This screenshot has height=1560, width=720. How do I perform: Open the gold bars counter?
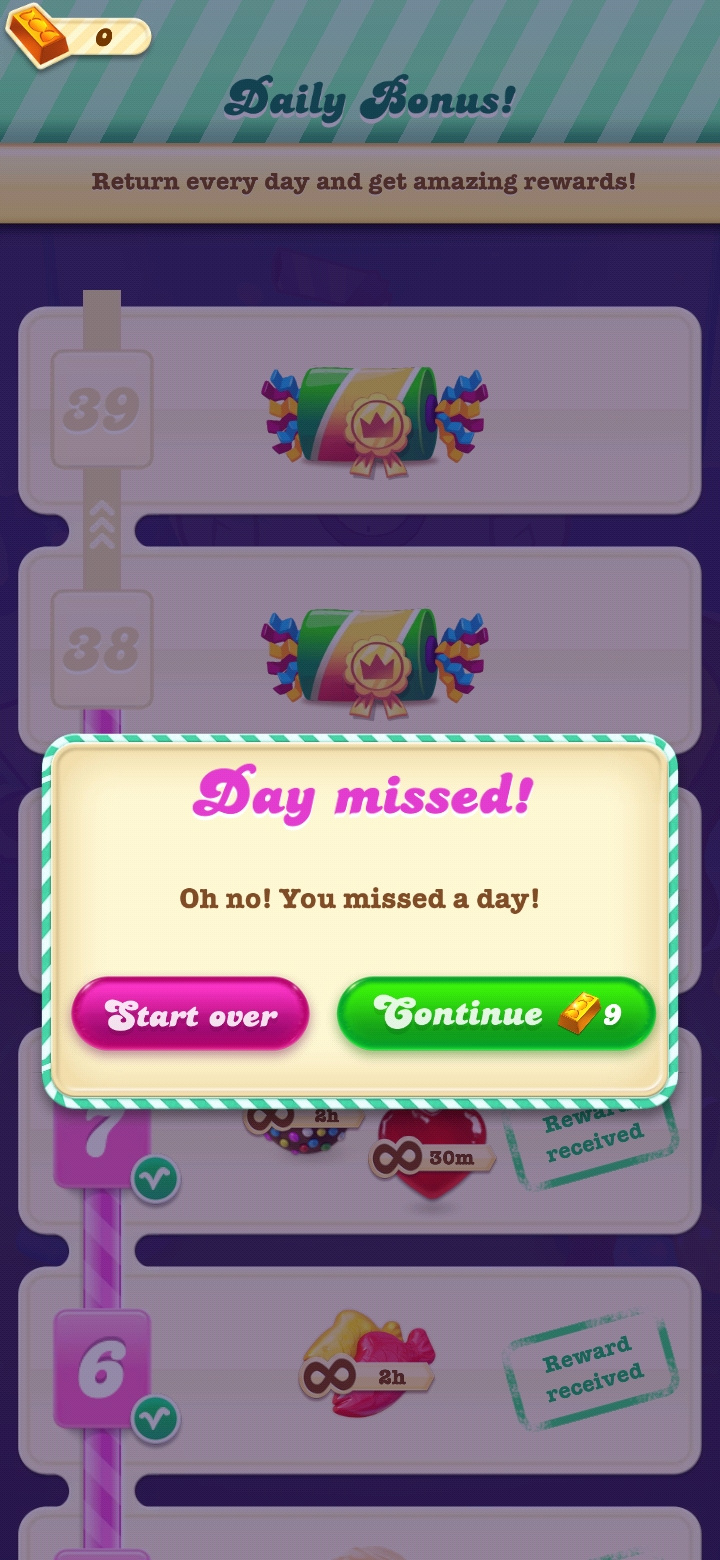click(x=78, y=37)
